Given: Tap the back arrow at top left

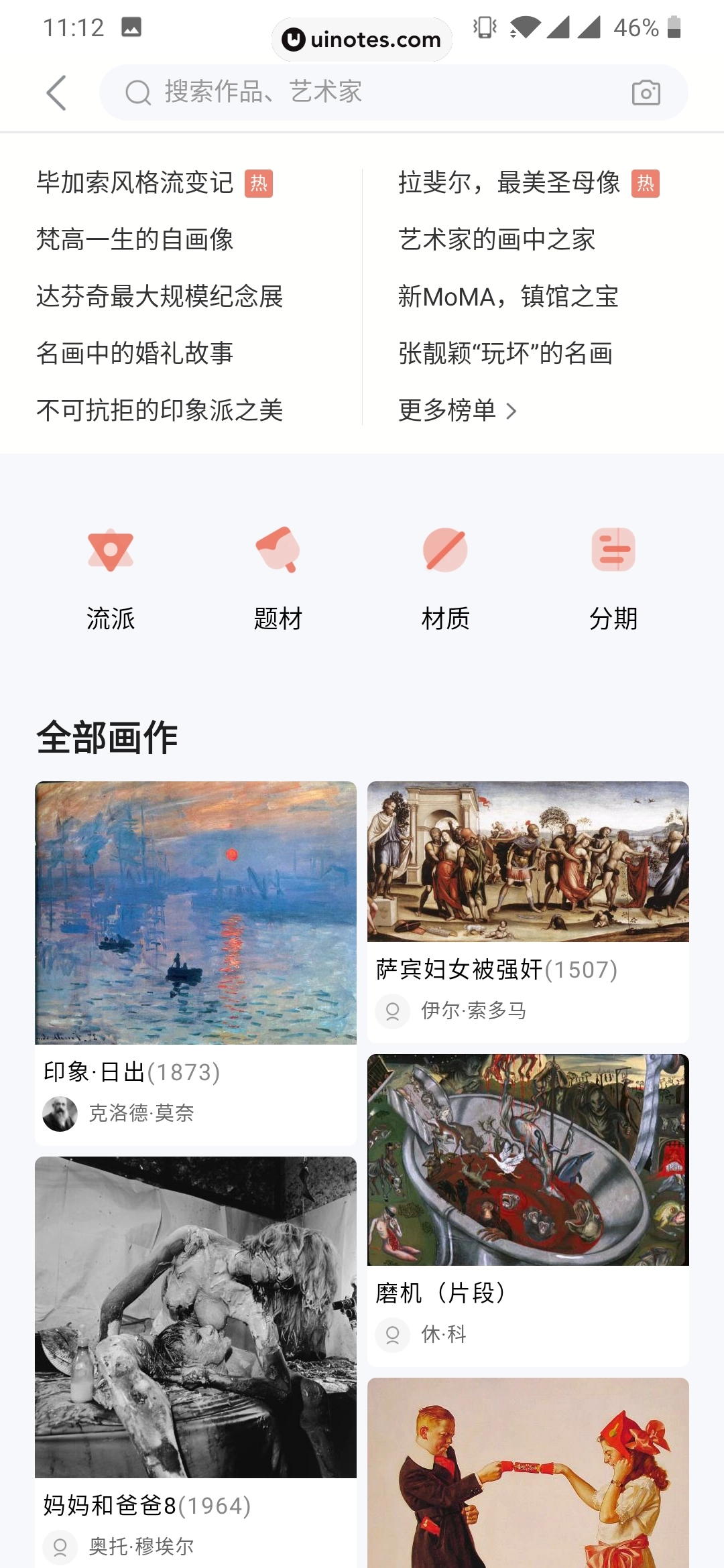Looking at the screenshot, I should click(56, 92).
